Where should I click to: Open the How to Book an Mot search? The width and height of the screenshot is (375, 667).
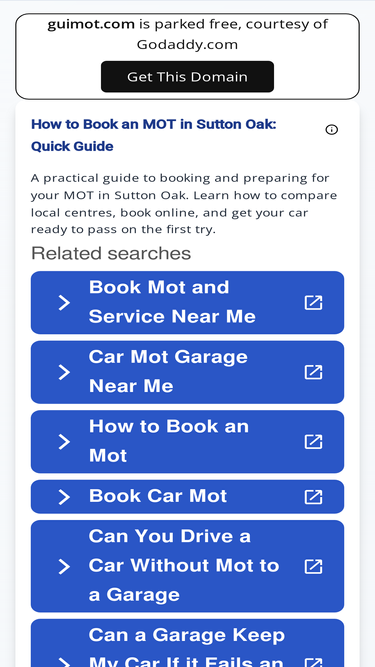[x=187, y=442]
